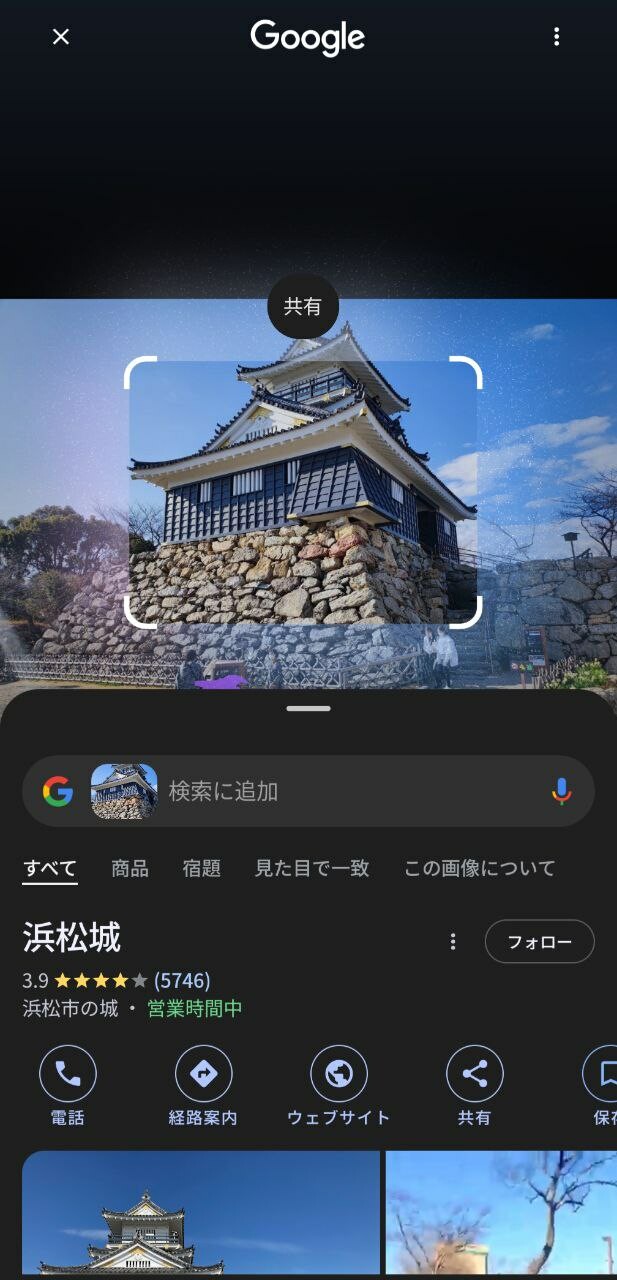Open the 見た目で一致 tab

(x=312, y=868)
